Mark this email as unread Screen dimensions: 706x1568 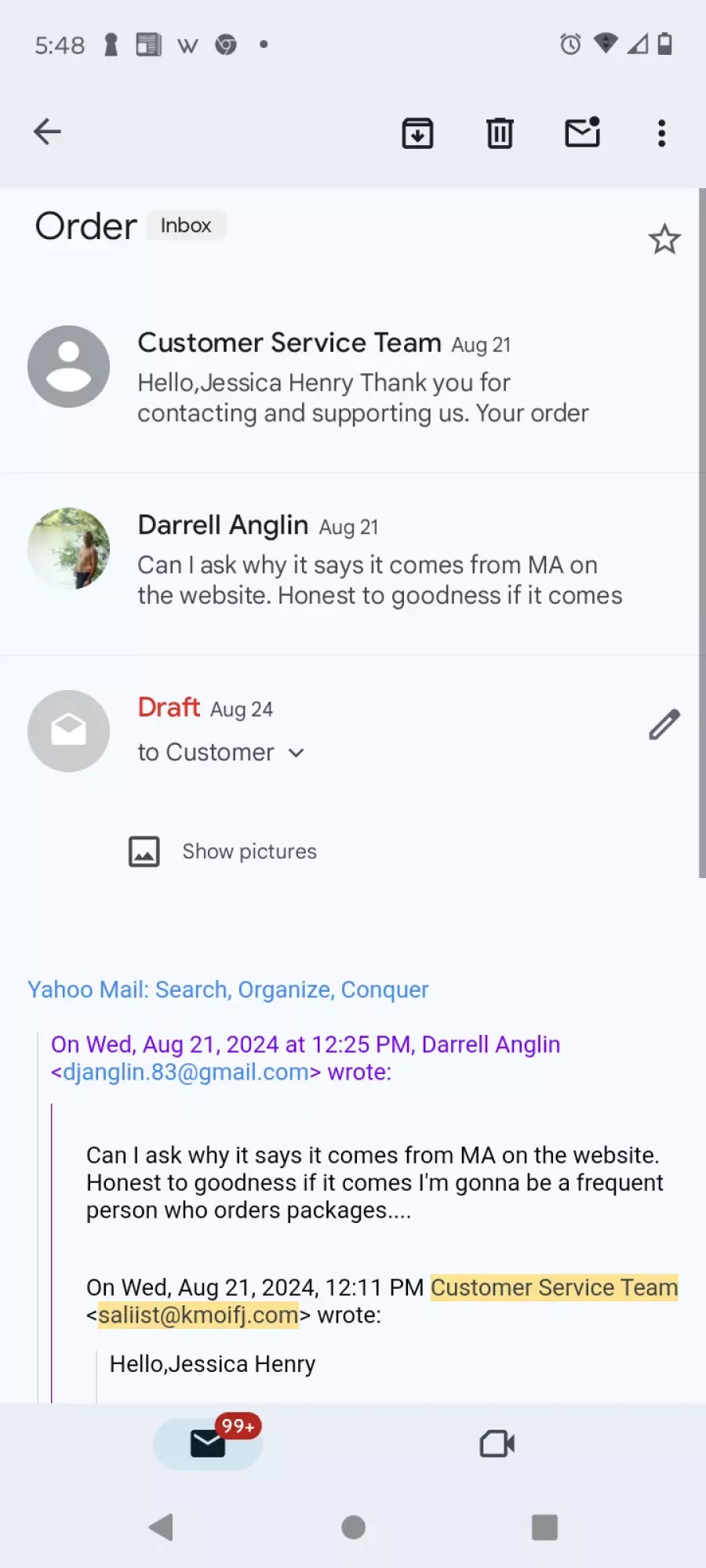pyautogui.click(x=583, y=132)
